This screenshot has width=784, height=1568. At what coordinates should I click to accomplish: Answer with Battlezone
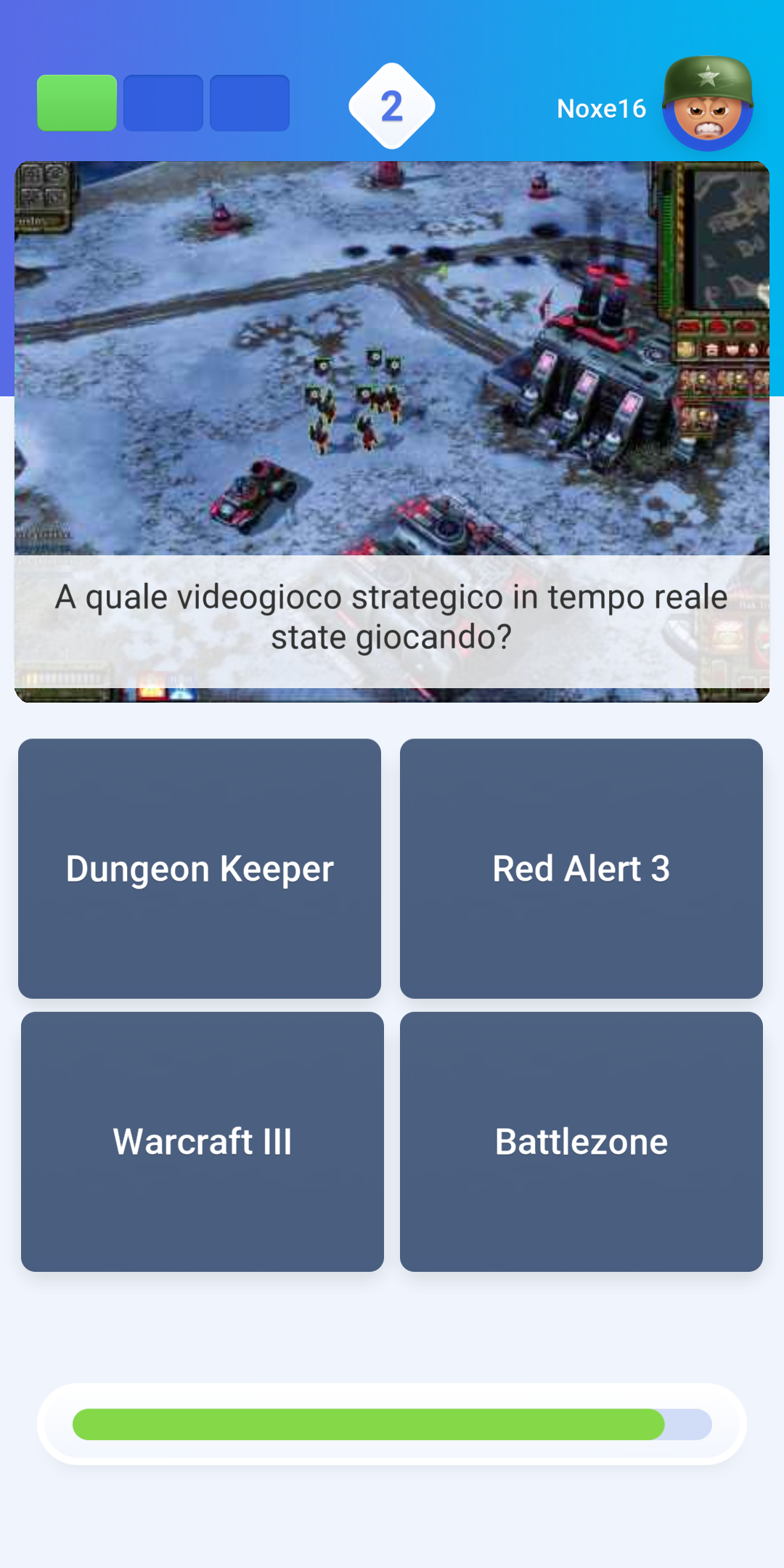[x=581, y=1141]
